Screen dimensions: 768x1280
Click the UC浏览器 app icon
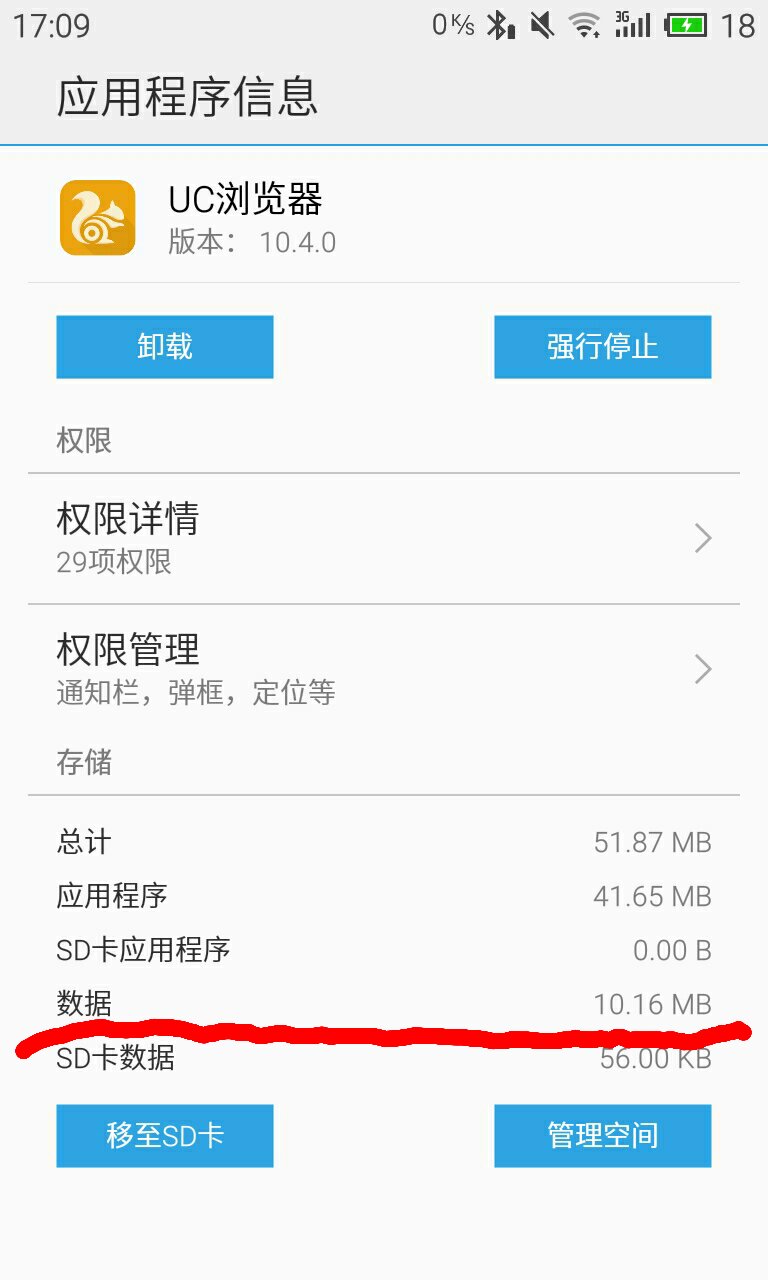pos(95,218)
